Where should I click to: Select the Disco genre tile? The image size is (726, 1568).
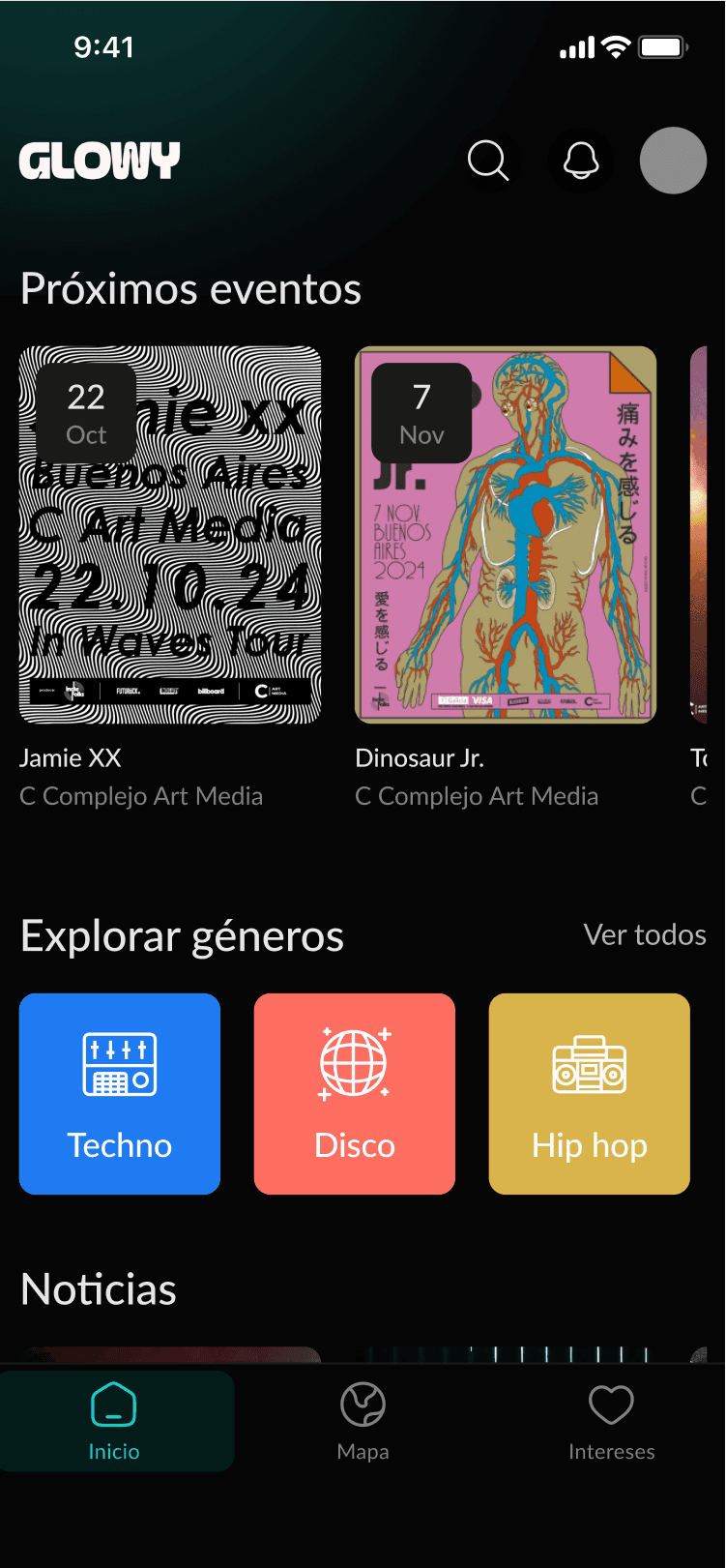pyautogui.click(x=355, y=1094)
